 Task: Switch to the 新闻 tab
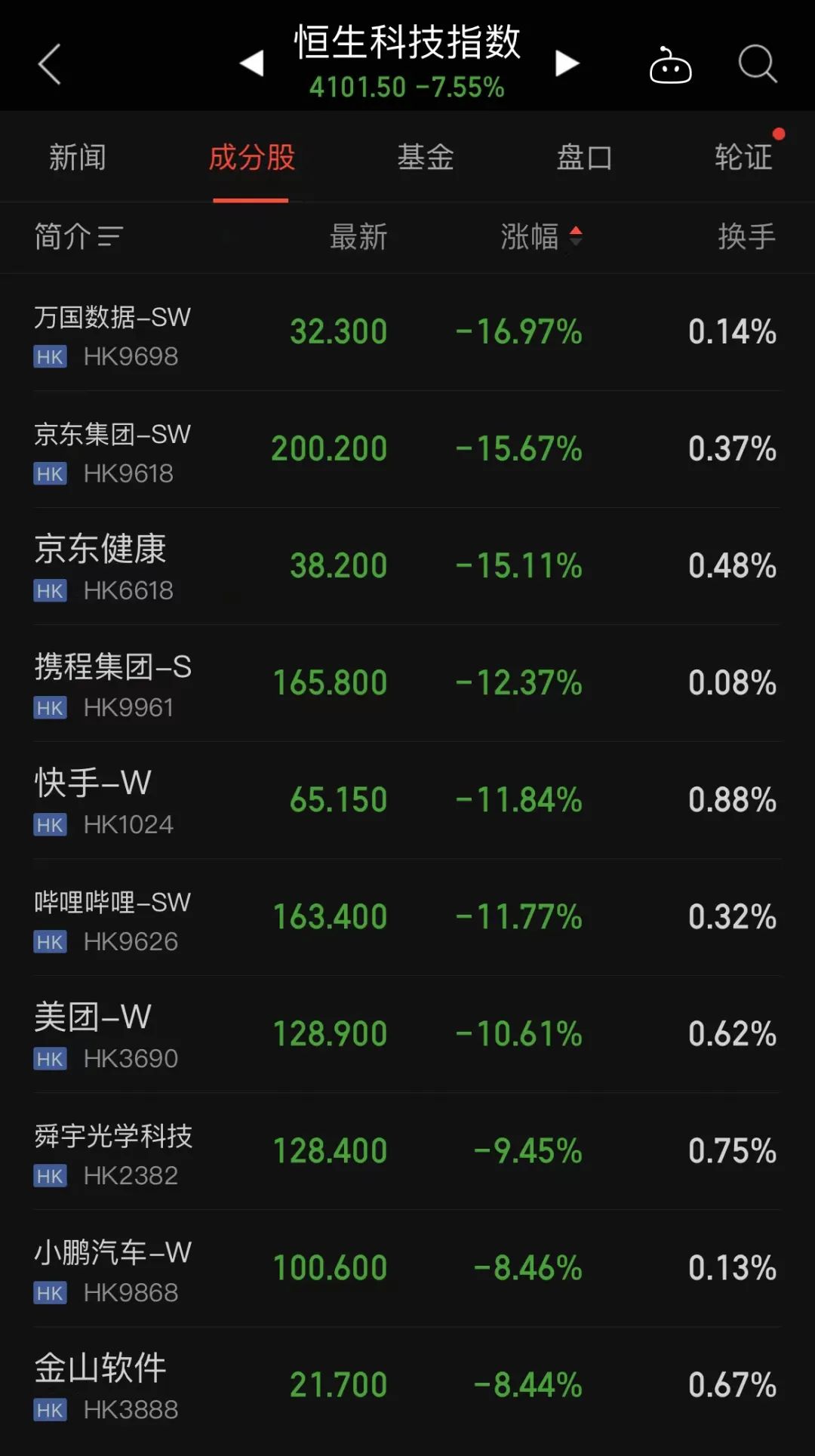pos(77,158)
